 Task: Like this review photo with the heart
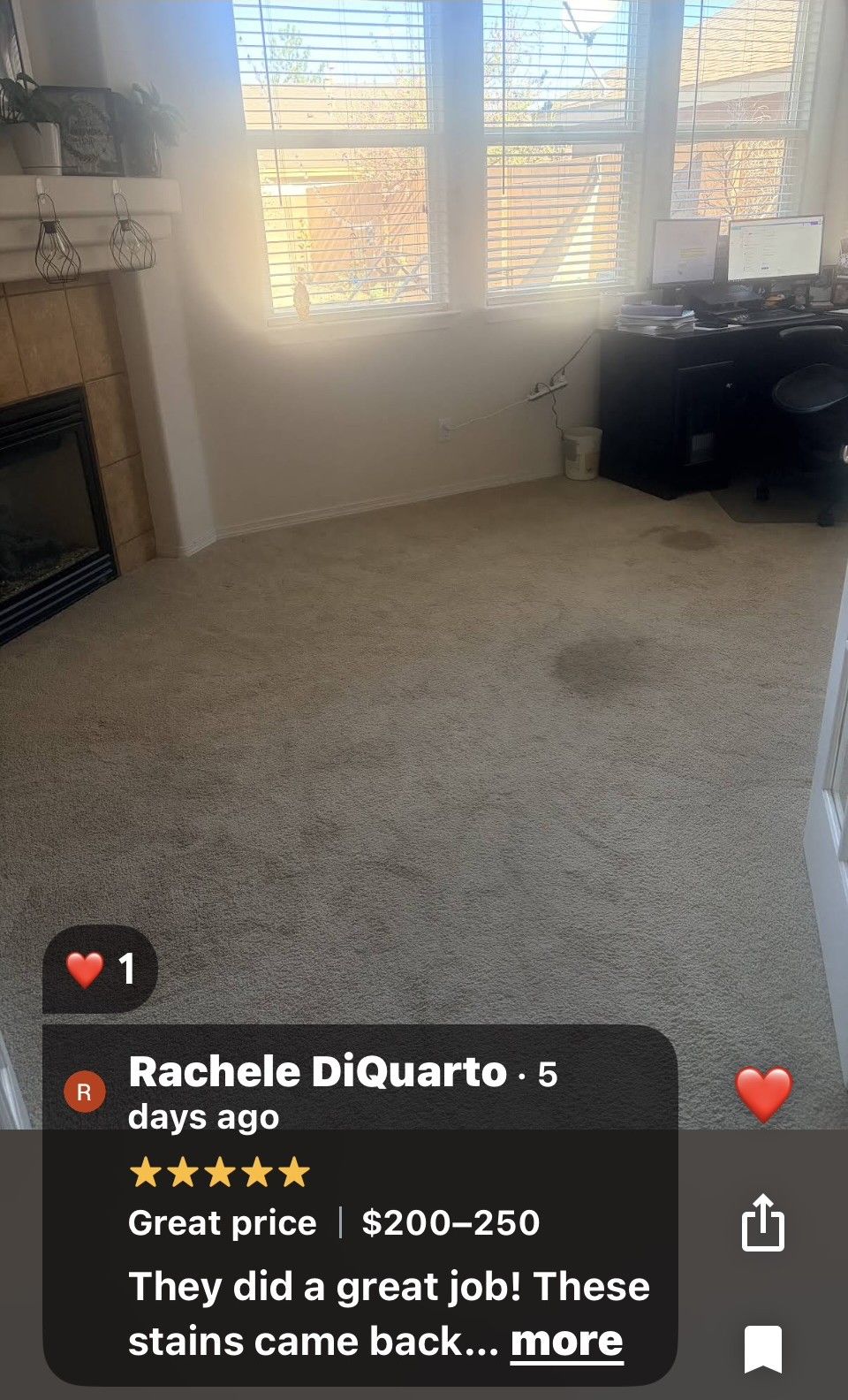point(764,1094)
